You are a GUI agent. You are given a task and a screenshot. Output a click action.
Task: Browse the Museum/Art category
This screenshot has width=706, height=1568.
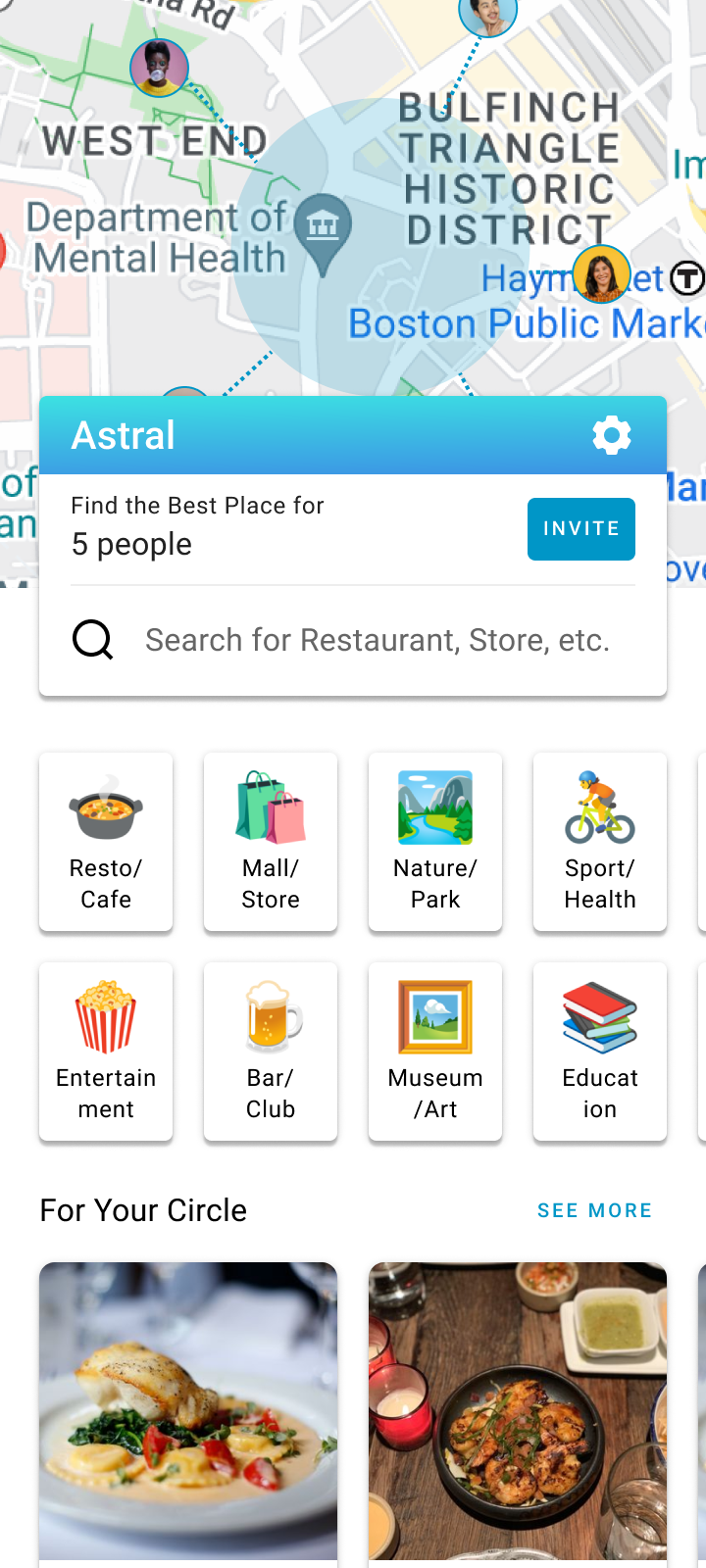(435, 1051)
